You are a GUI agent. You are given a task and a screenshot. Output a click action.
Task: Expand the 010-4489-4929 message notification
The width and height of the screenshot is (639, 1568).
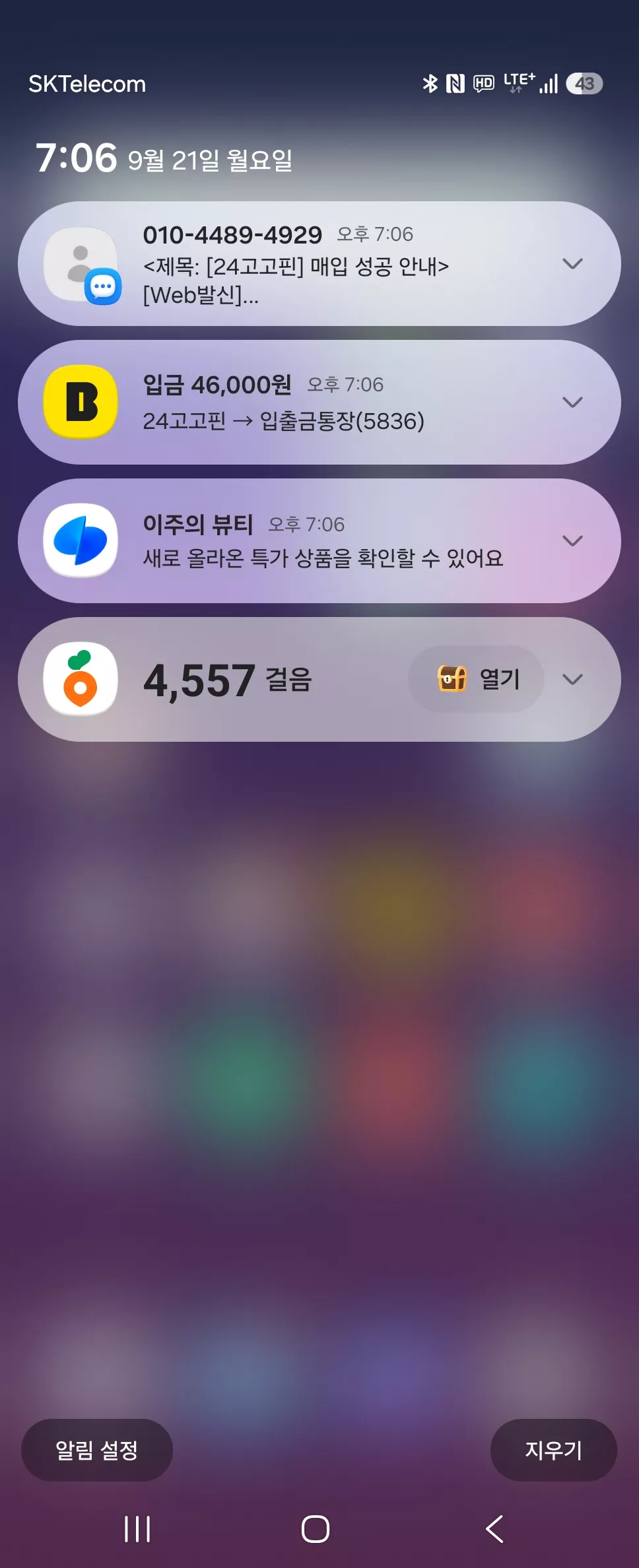click(x=572, y=264)
